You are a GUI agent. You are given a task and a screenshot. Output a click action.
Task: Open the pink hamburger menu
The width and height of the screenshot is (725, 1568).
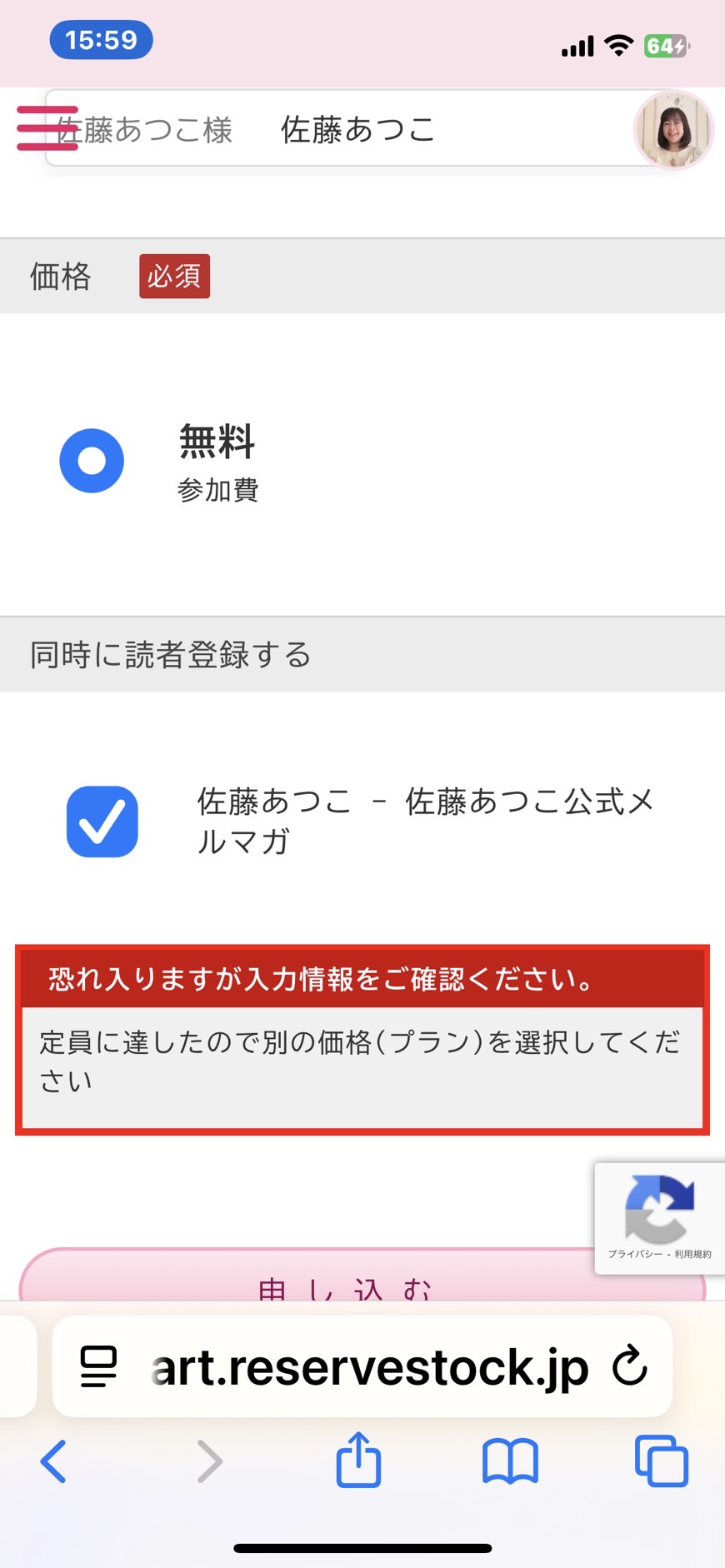click(47, 128)
